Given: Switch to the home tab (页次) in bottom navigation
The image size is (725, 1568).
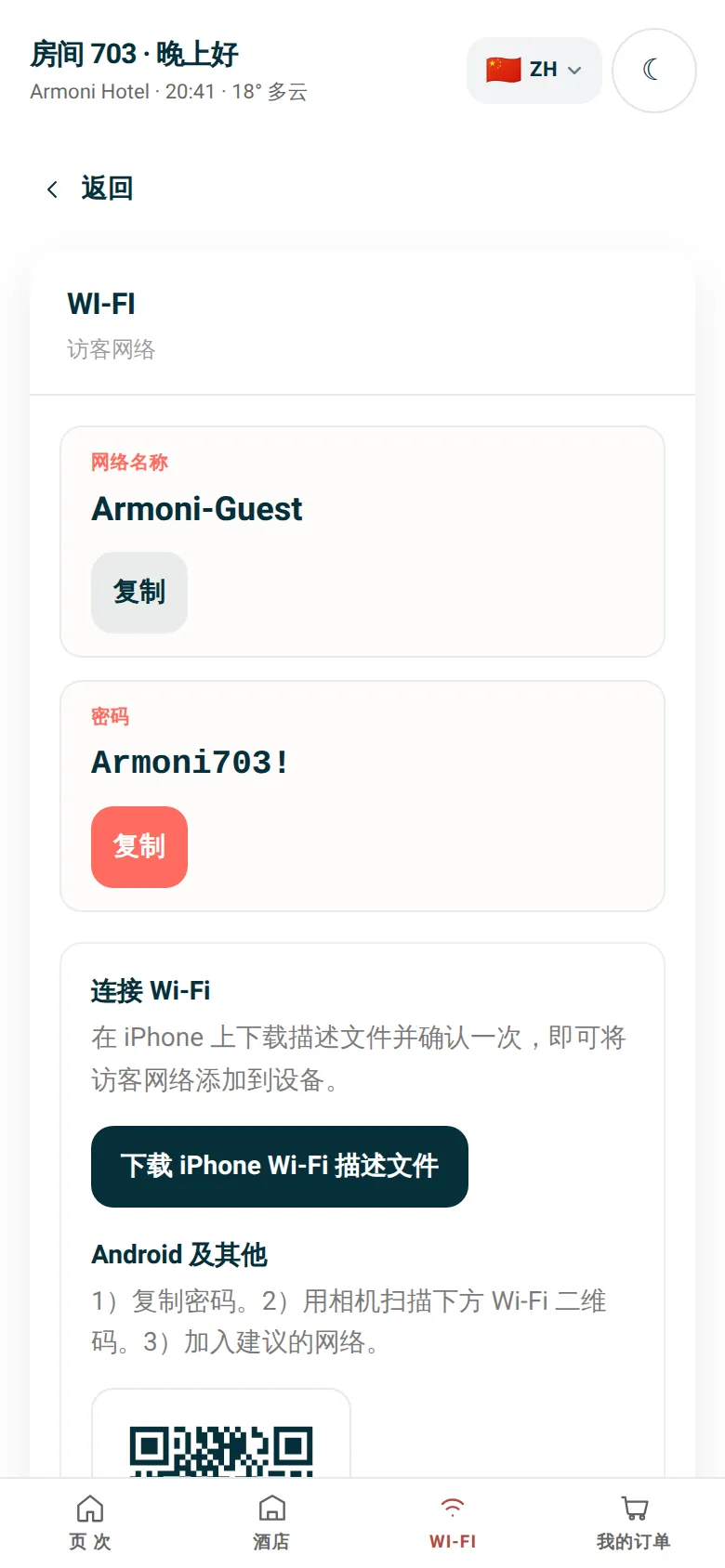Looking at the screenshot, I should pyautogui.click(x=90, y=1523).
